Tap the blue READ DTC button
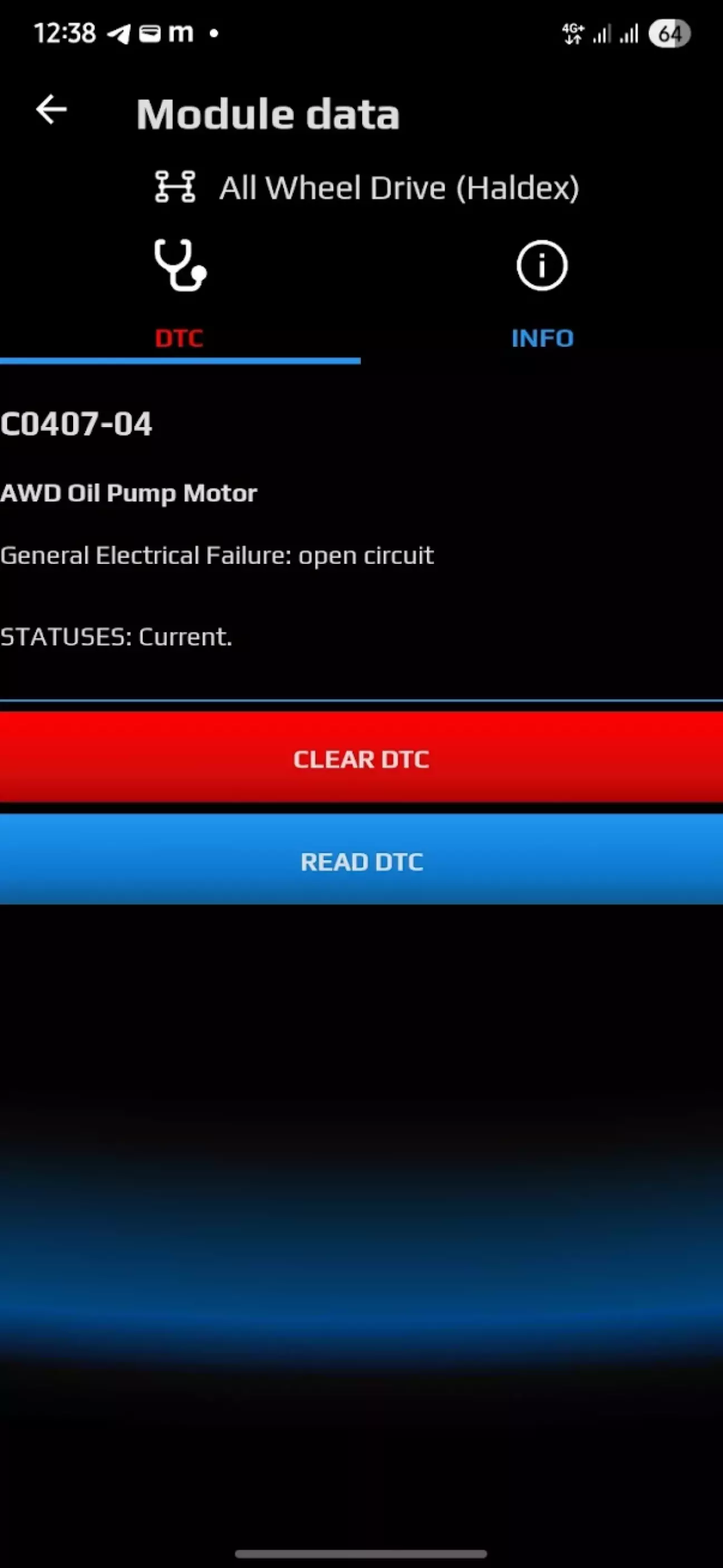 pyautogui.click(x=361, y=860)
